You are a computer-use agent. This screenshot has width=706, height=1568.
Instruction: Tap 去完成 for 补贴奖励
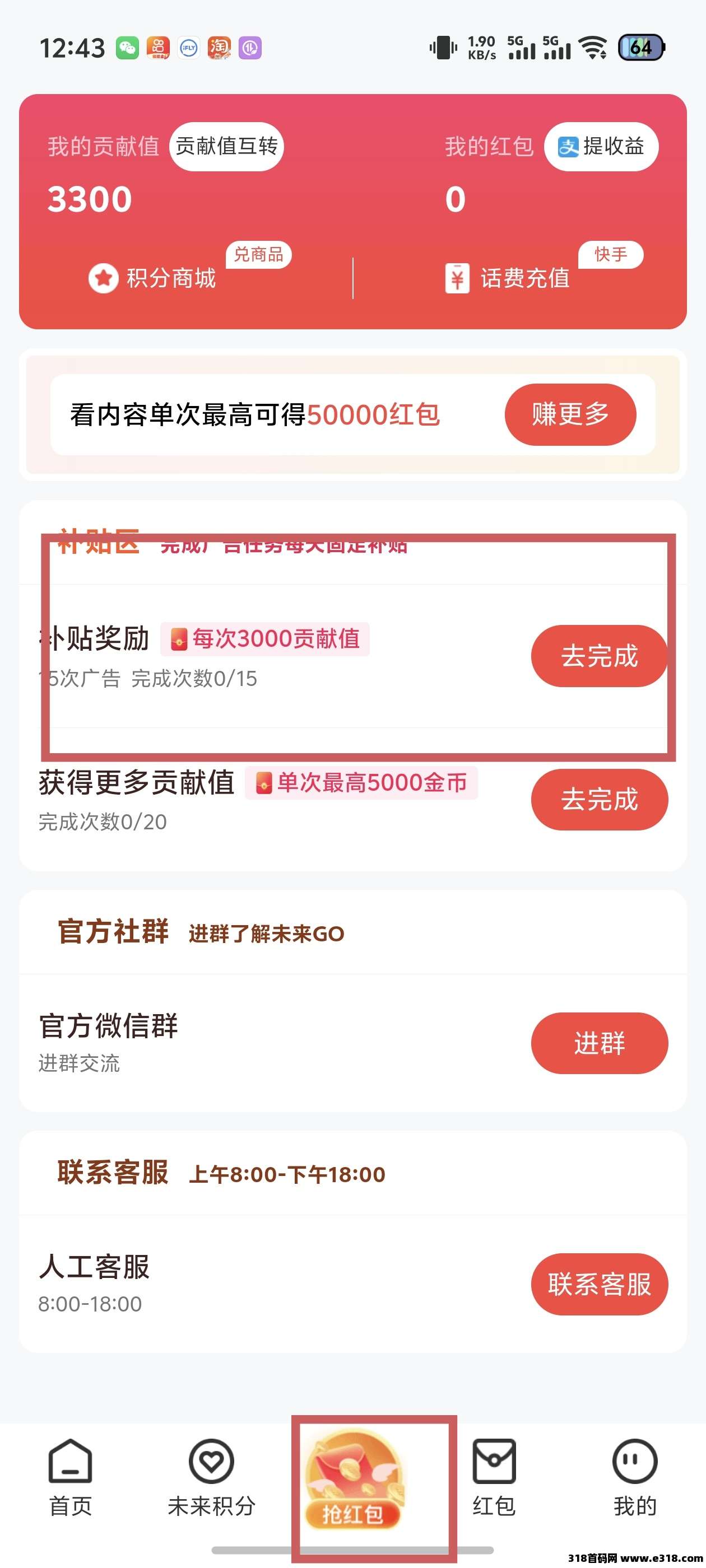[x=599, y=656]
